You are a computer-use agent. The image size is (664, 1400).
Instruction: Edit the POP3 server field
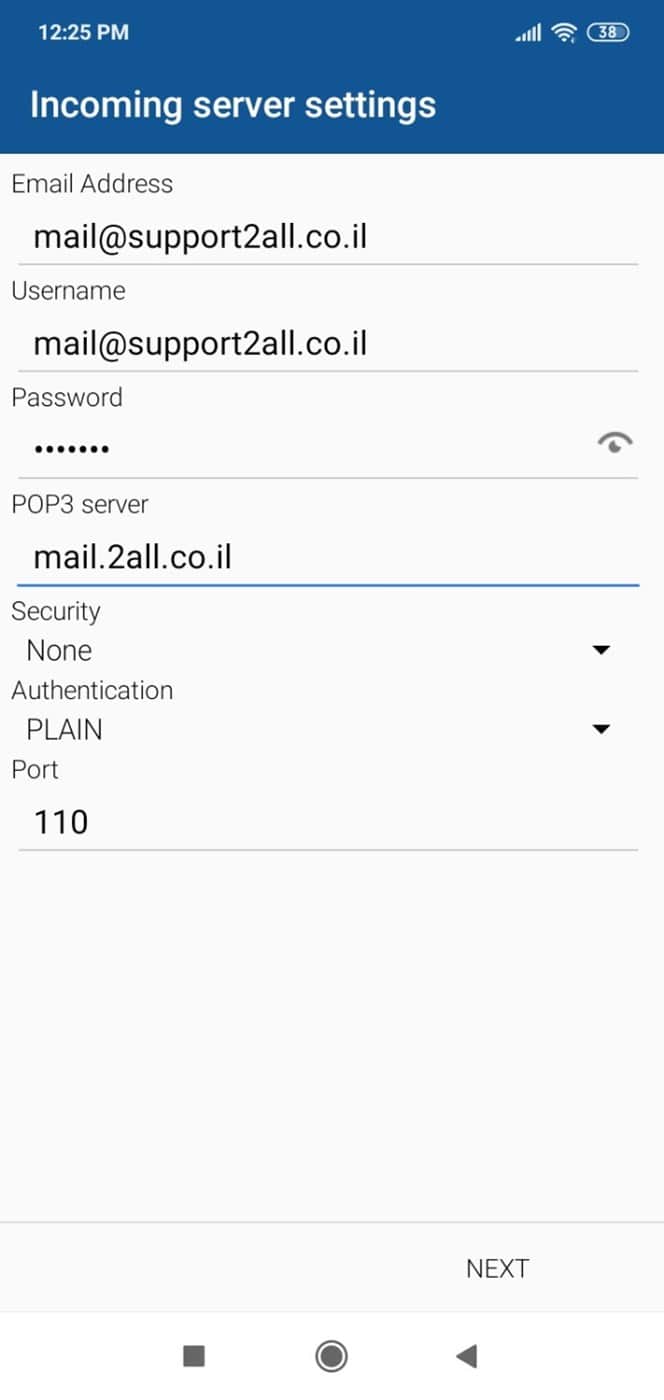[327, 556]
